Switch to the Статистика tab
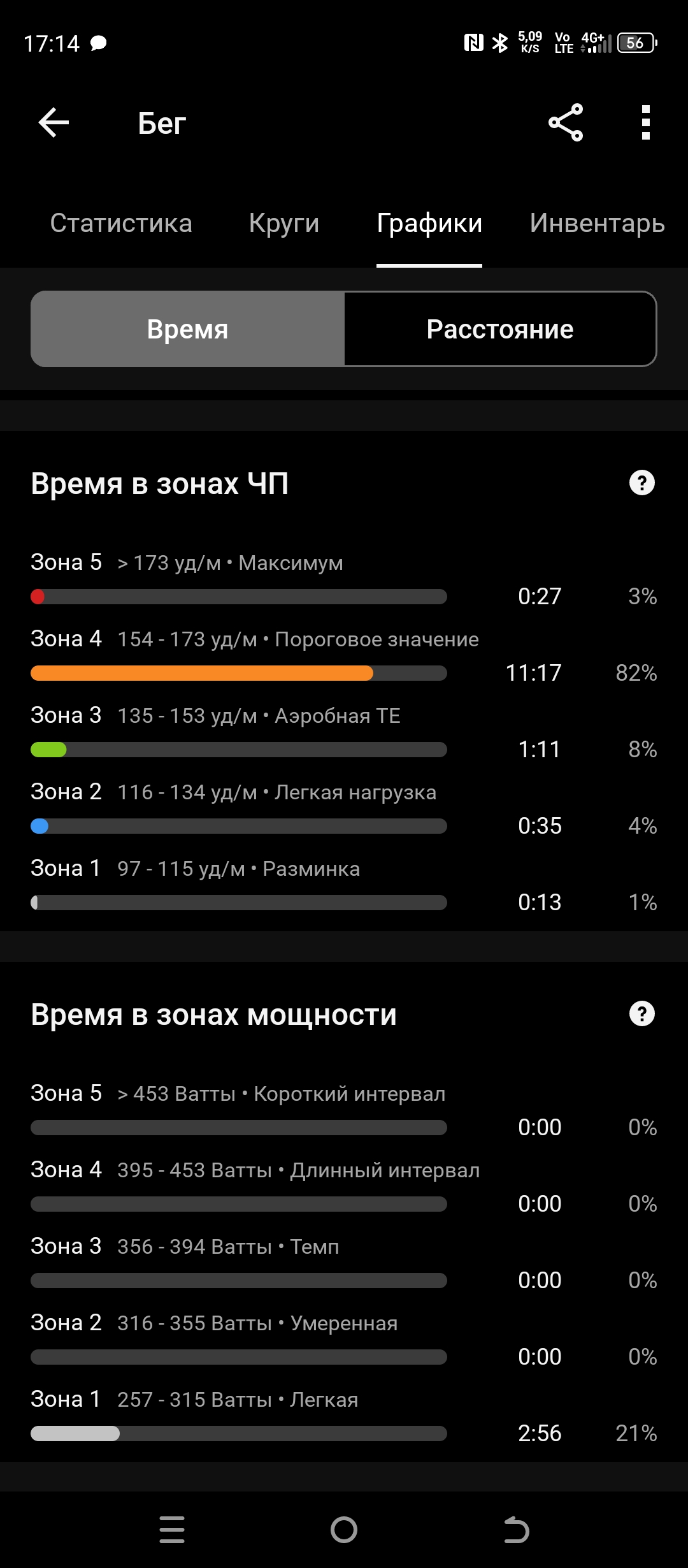Screen dimensions: 688x1568 tap(121, 223)
